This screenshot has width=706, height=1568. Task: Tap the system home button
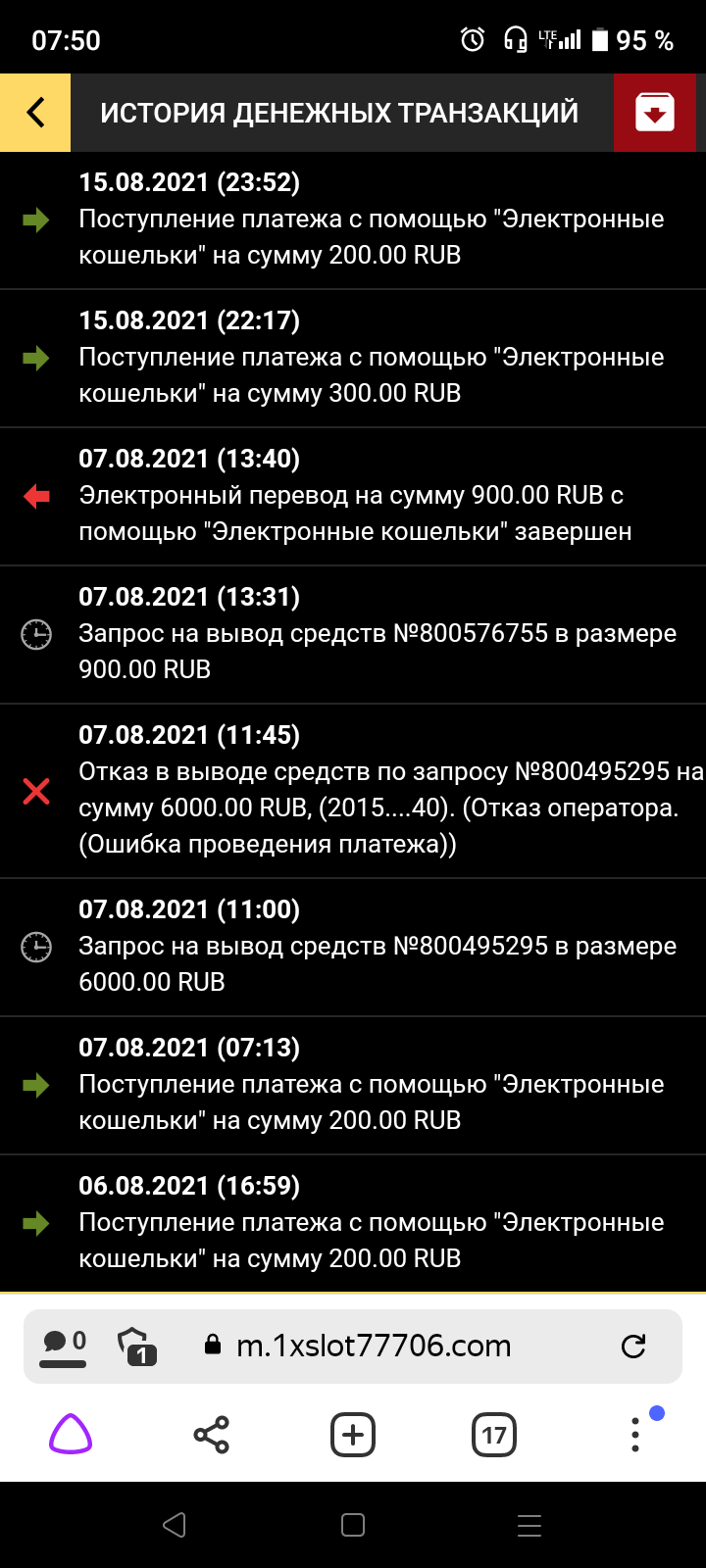tap(353, 1525)
